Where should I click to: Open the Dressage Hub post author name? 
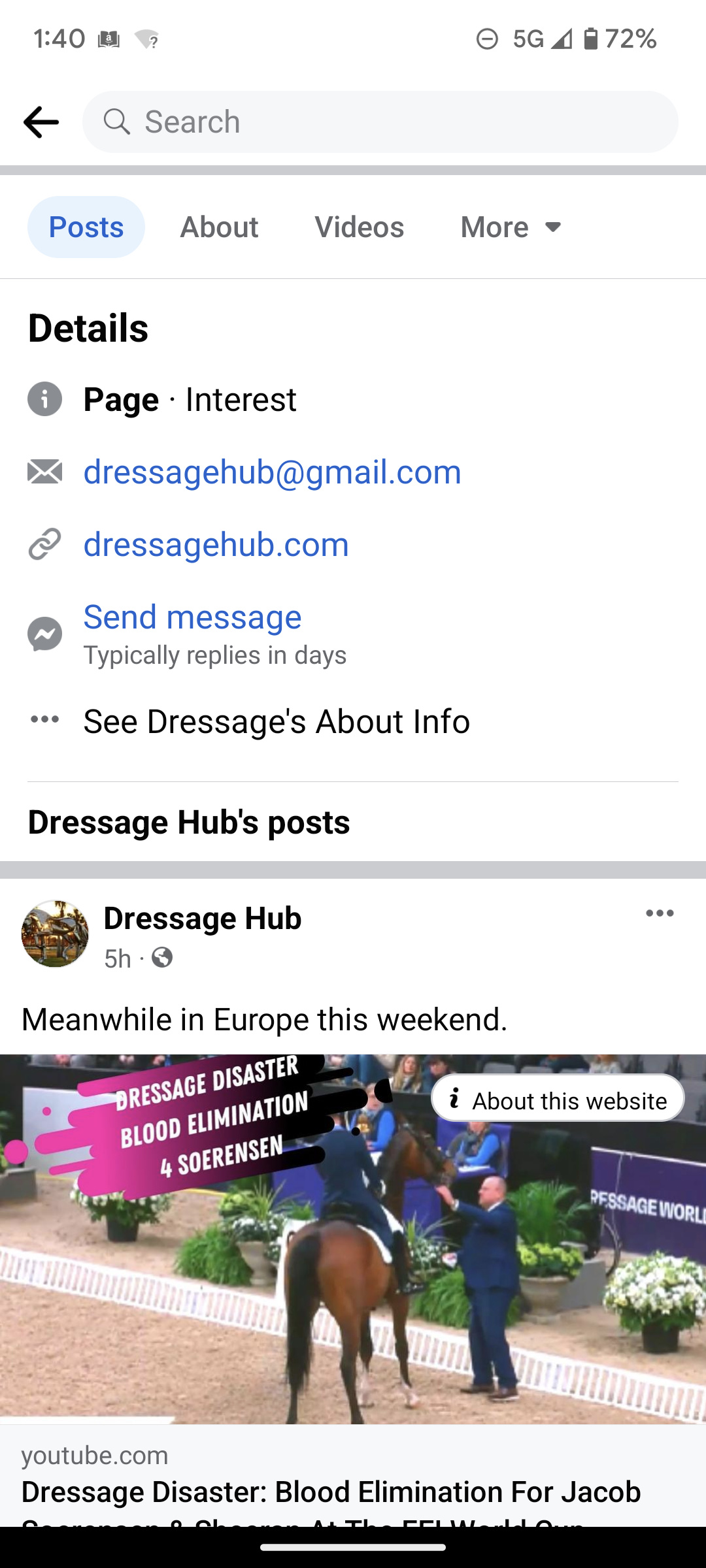click(x=203, y=918)
